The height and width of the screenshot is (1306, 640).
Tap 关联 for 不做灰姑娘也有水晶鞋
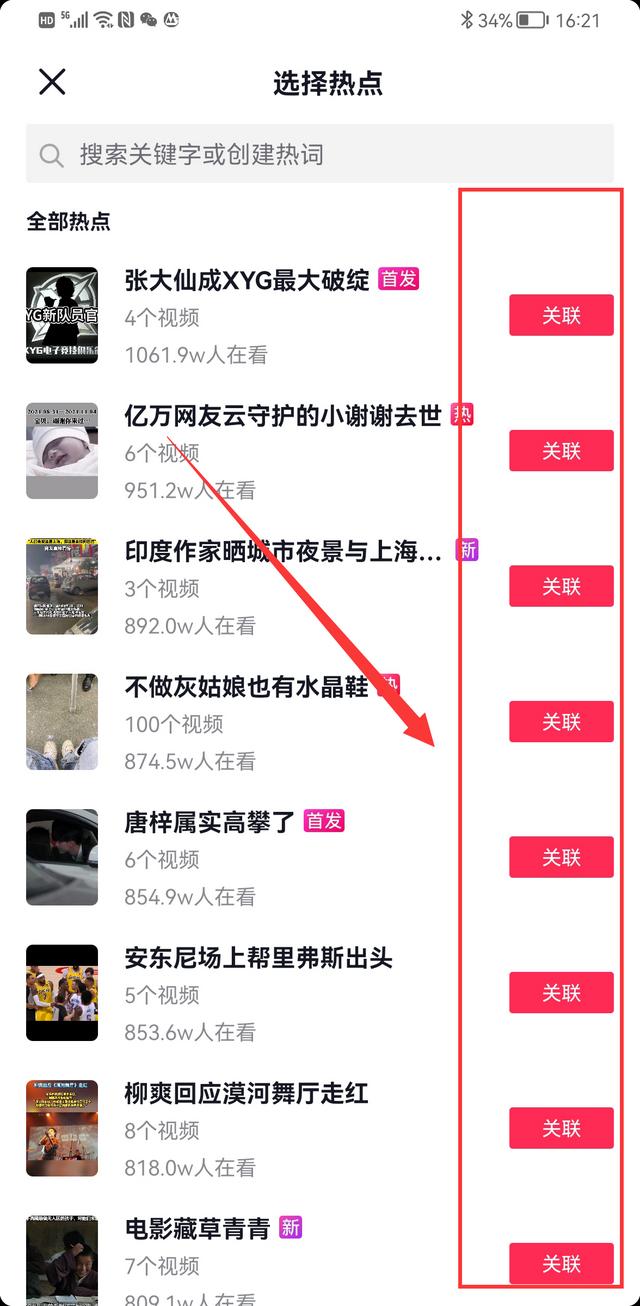(561, 722)
